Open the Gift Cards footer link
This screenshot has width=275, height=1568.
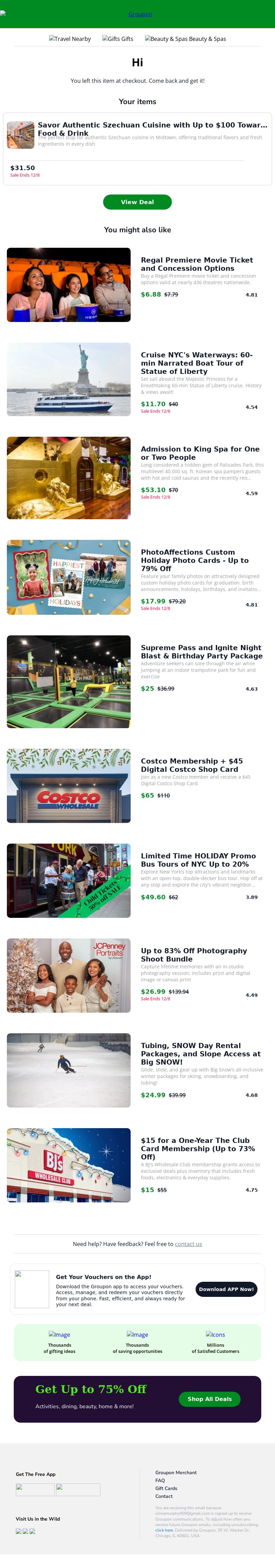[166, 1488]
